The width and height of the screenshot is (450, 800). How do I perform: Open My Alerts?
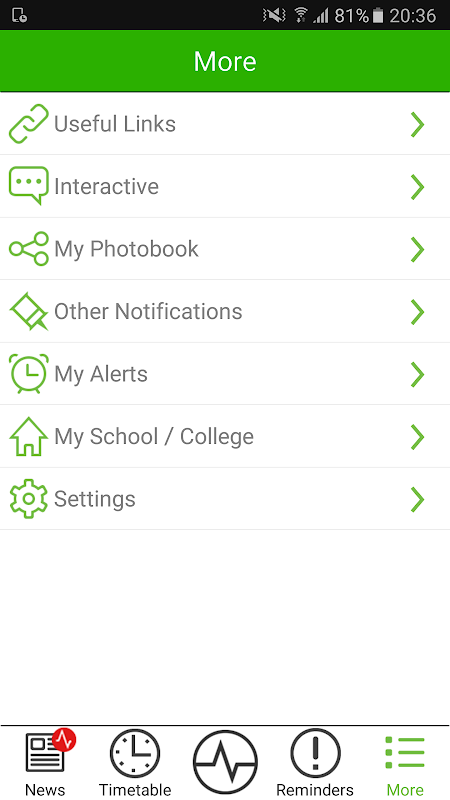click(x=225, y=374)
